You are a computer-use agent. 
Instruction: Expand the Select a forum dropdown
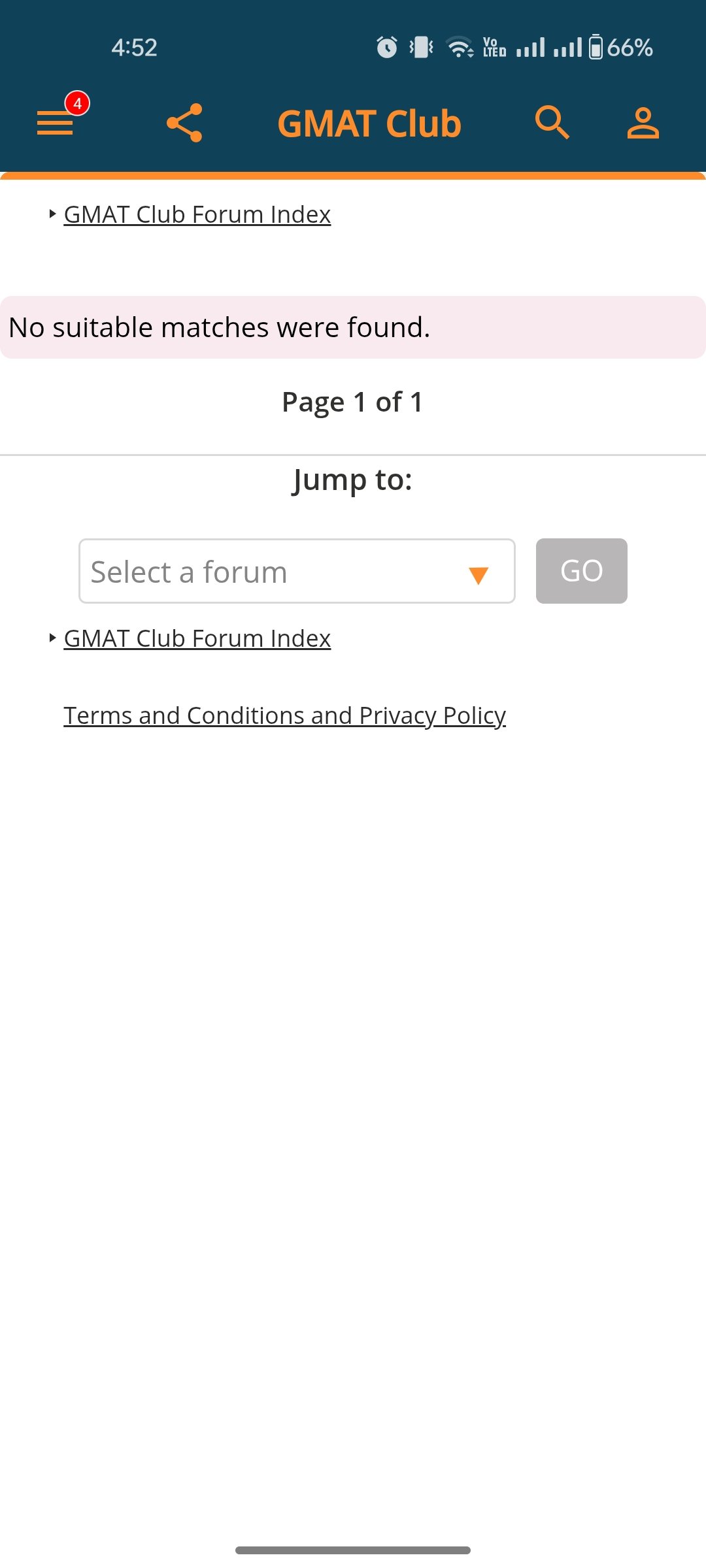[x=297, y=572]
